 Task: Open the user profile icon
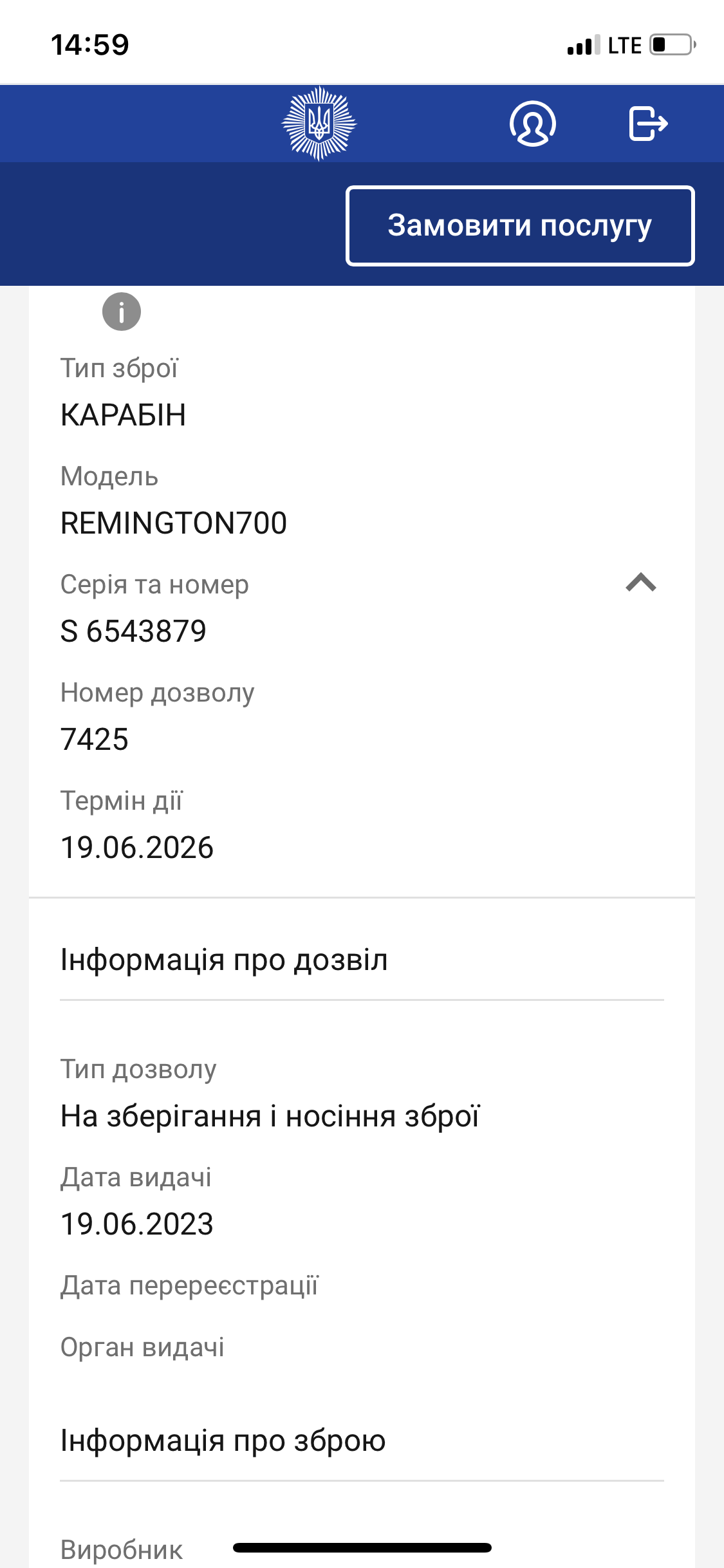tap(532, 124)
